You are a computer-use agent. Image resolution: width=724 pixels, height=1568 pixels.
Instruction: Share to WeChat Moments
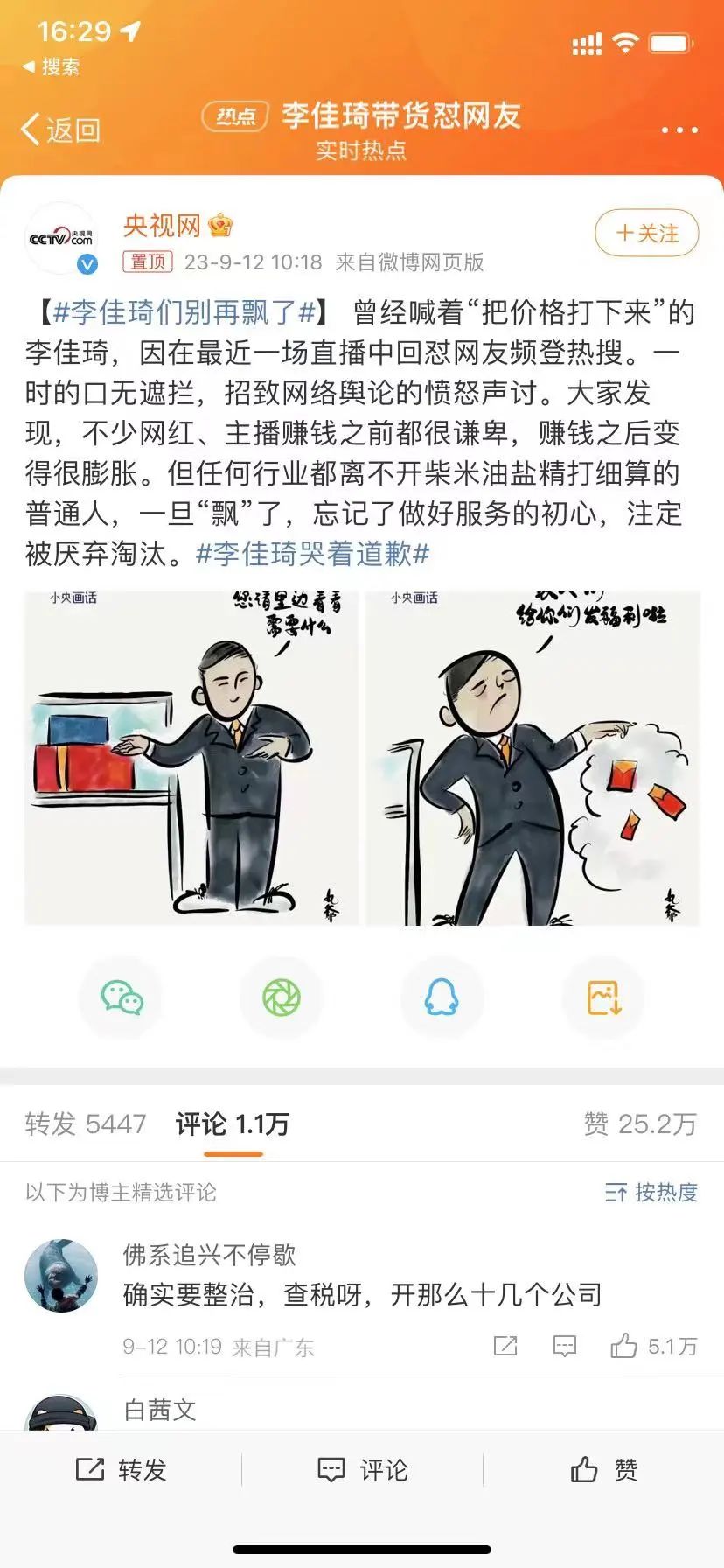[x=282, y=997]
